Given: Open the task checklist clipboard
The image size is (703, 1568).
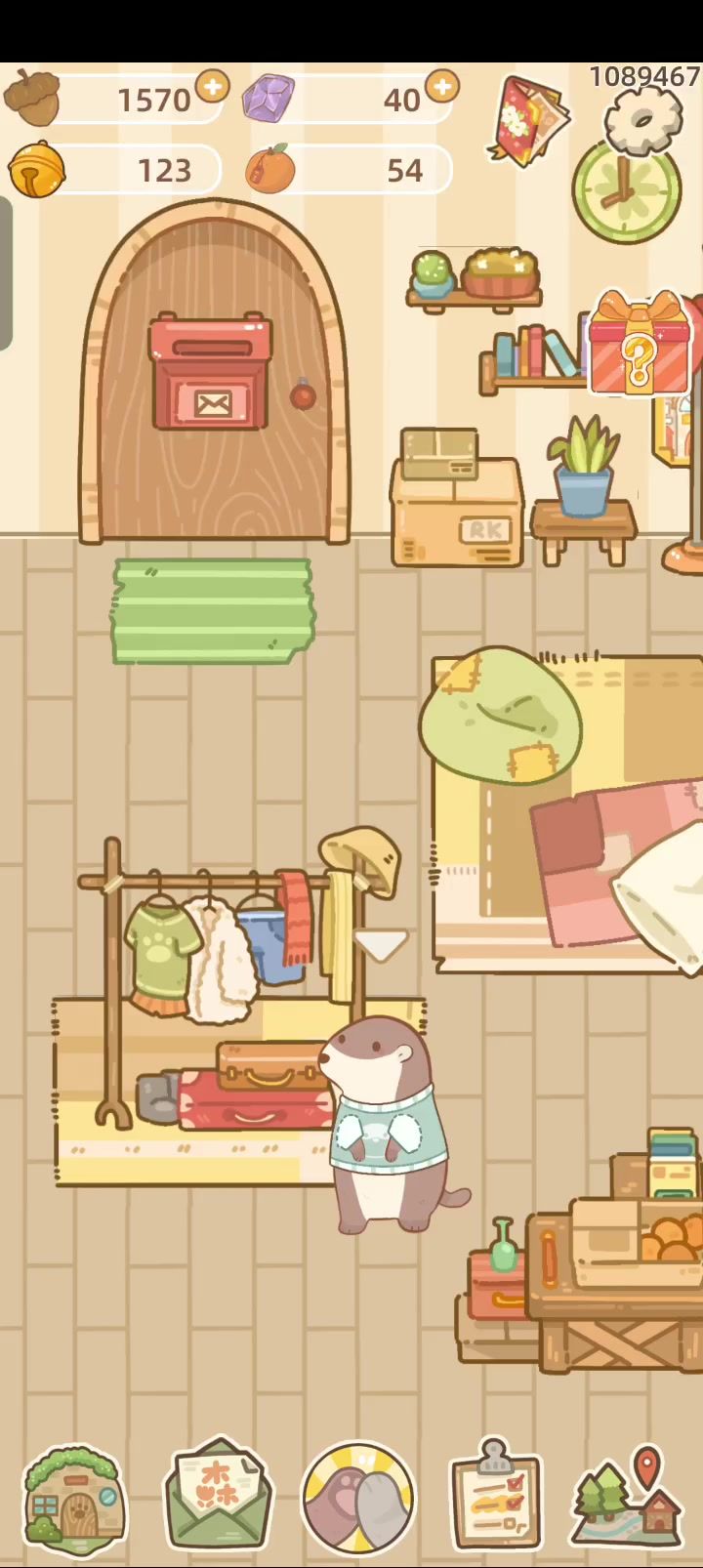Looking at the screenshot, I should coord(496,1499).
